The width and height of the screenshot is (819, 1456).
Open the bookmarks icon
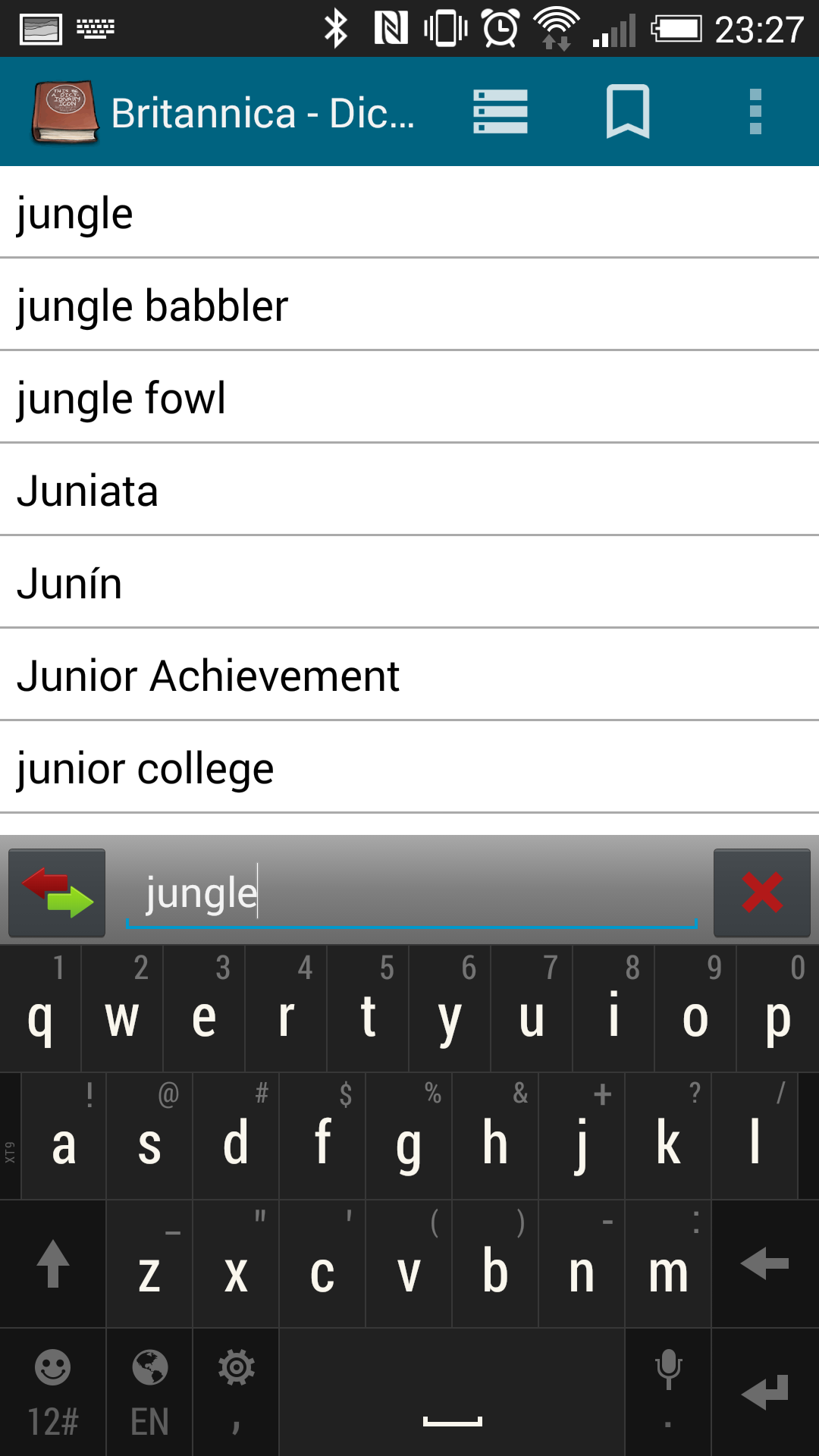628,111
